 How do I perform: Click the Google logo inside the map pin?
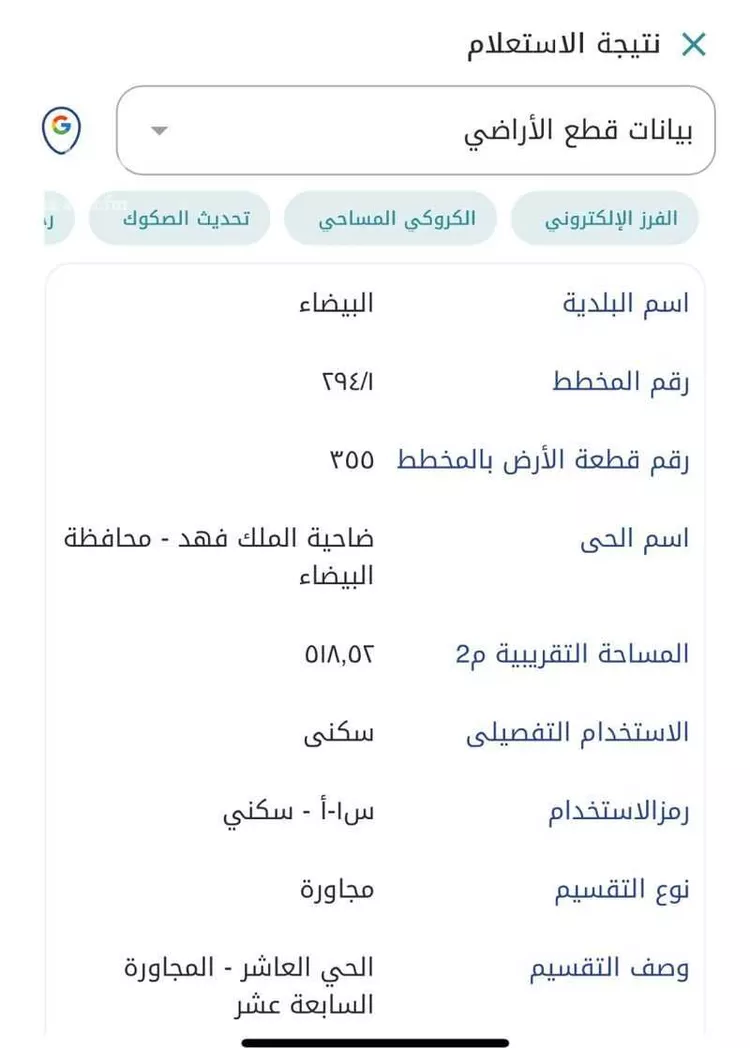pos(60,128)
